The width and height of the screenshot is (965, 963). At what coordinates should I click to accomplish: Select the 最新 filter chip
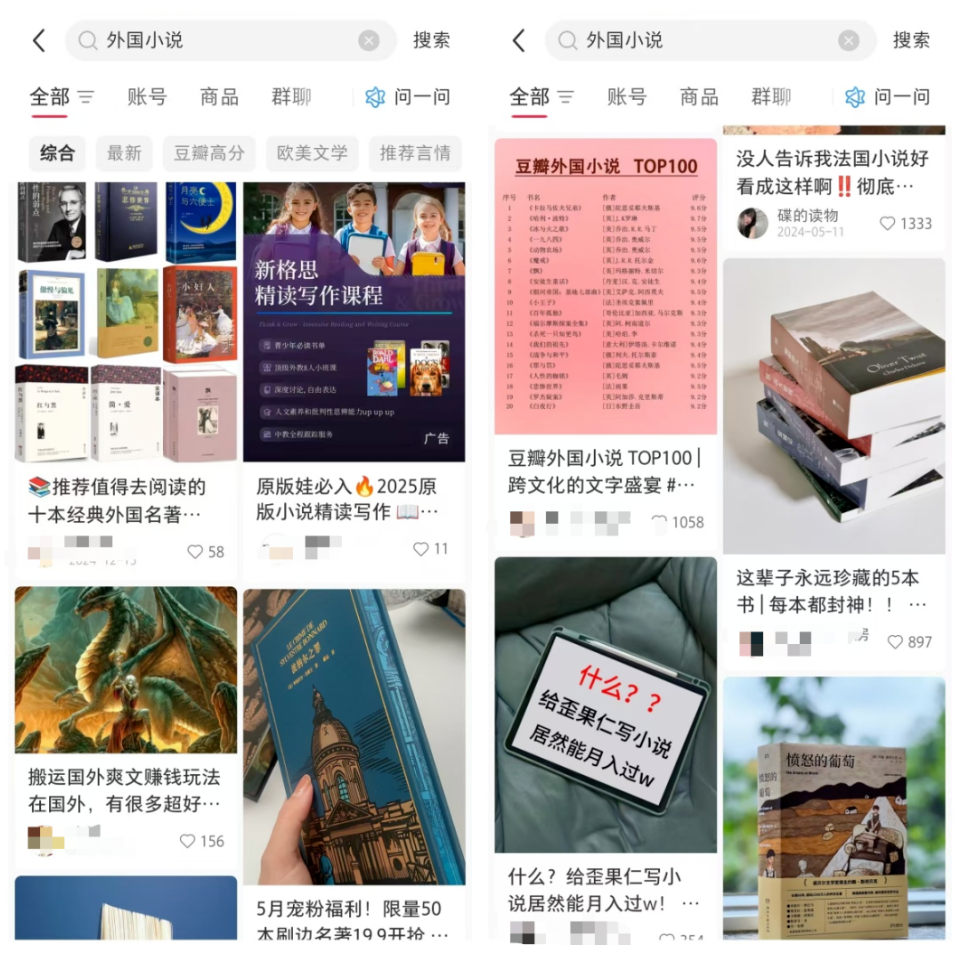point(124,153)
